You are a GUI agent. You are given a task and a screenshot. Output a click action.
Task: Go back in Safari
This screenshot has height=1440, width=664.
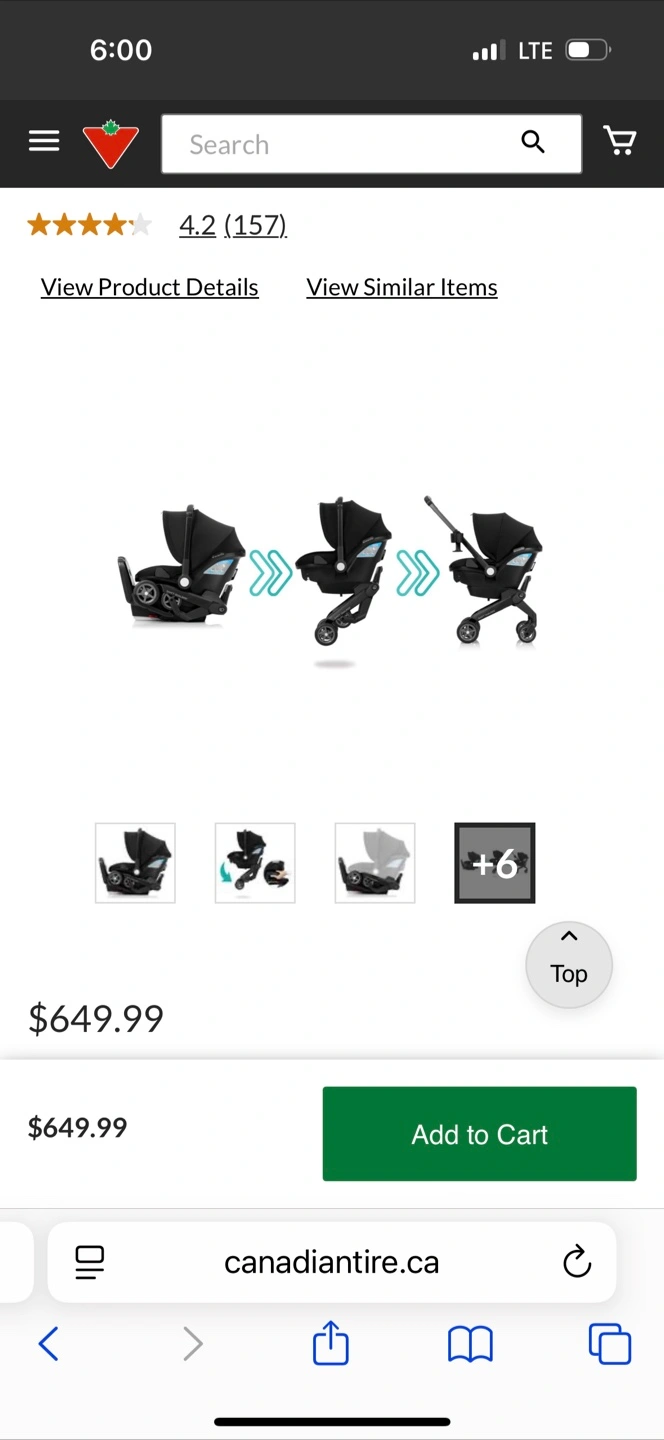coord(48,1344)
